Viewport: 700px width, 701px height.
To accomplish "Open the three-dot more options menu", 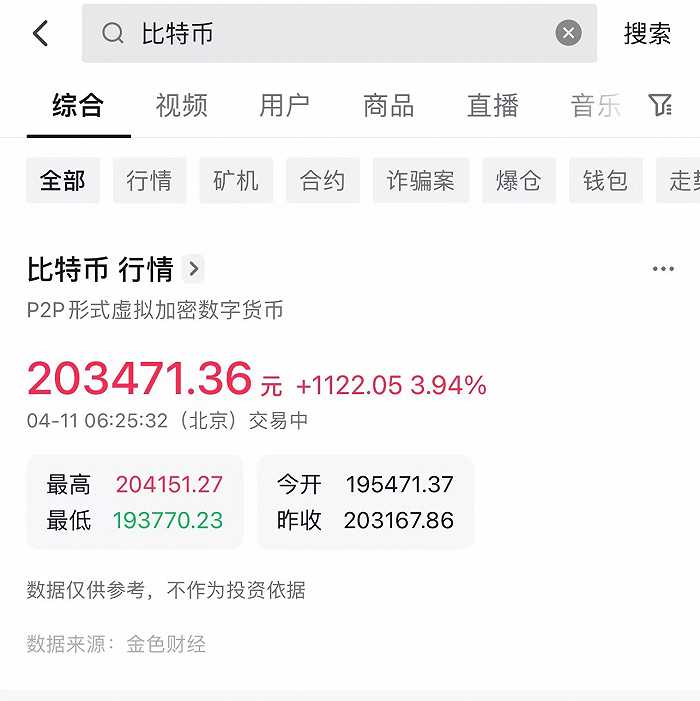I will click(x=662, y=269).
